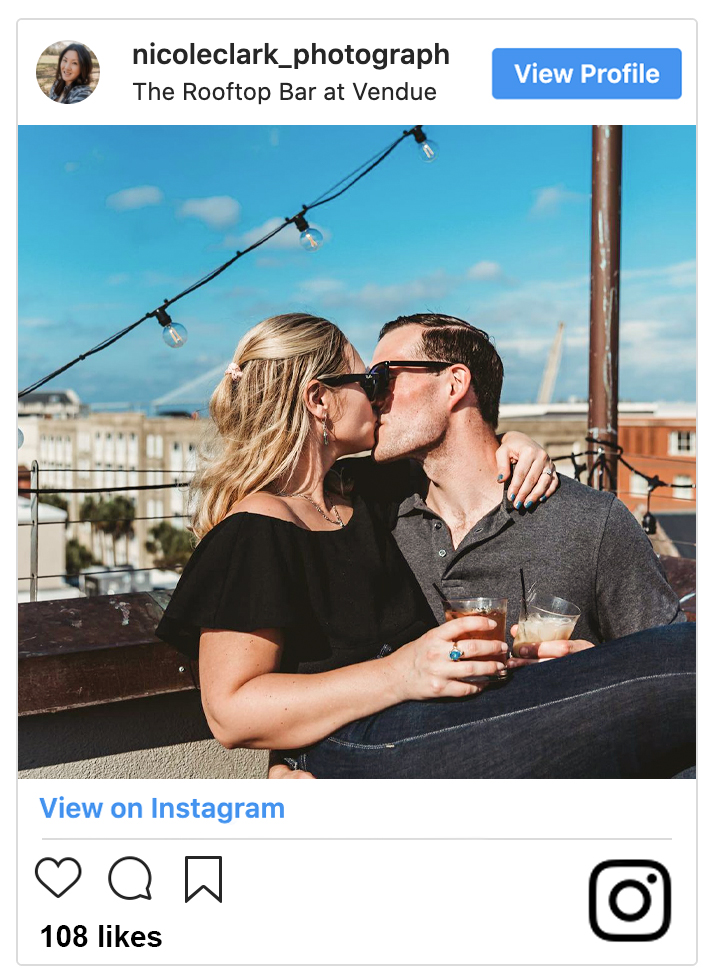Open the rooftop couple photo post
Viewport: 714px width, 979px height.
pos(357,451)
